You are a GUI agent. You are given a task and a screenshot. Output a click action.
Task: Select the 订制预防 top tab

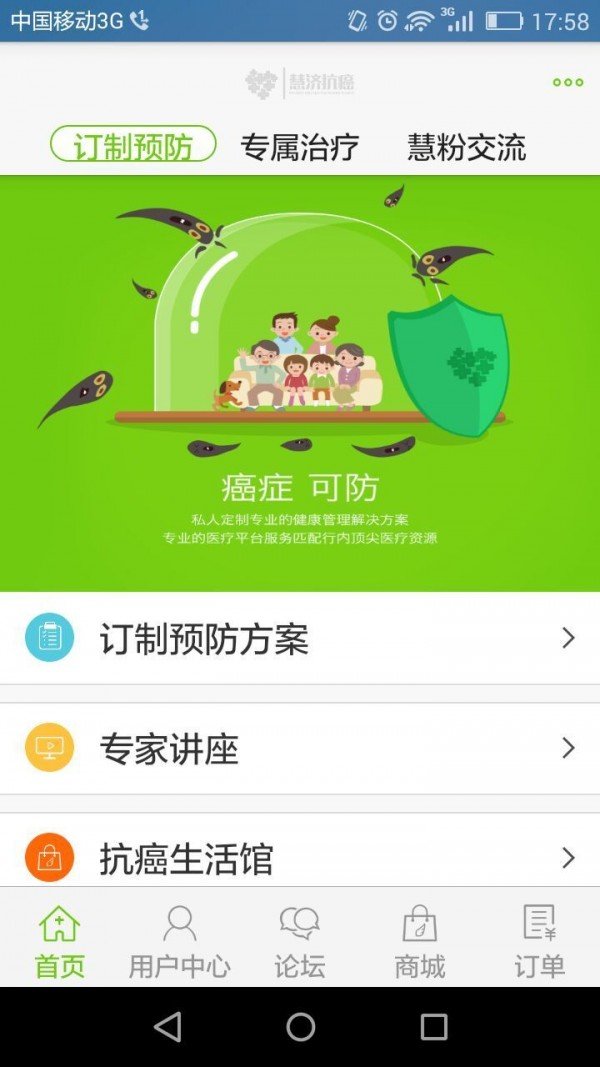pyautogui.click(x=133, y=146)
